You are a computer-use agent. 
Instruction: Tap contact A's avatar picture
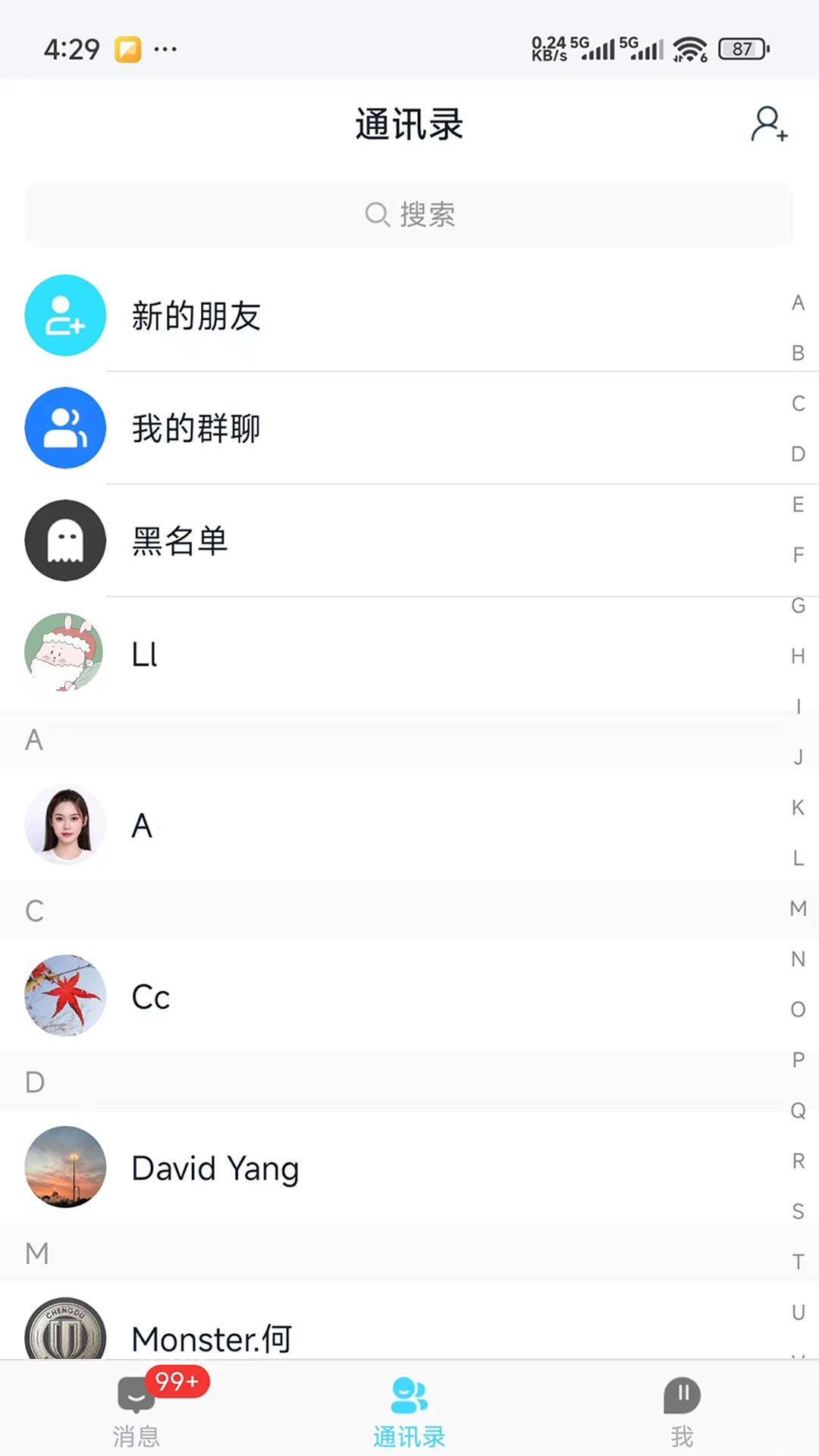[65, 824]
